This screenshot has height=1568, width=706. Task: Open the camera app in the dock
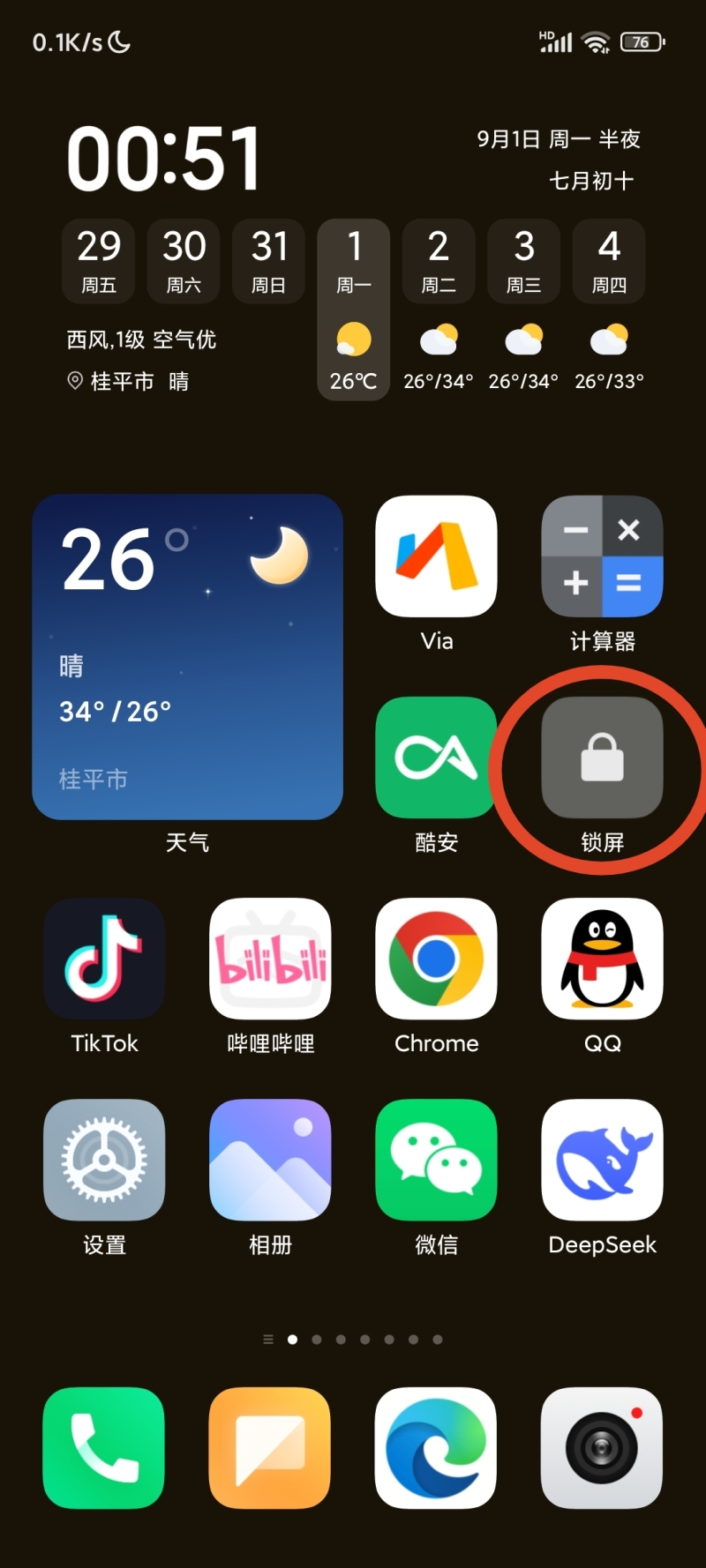(x=602, y=1448)
